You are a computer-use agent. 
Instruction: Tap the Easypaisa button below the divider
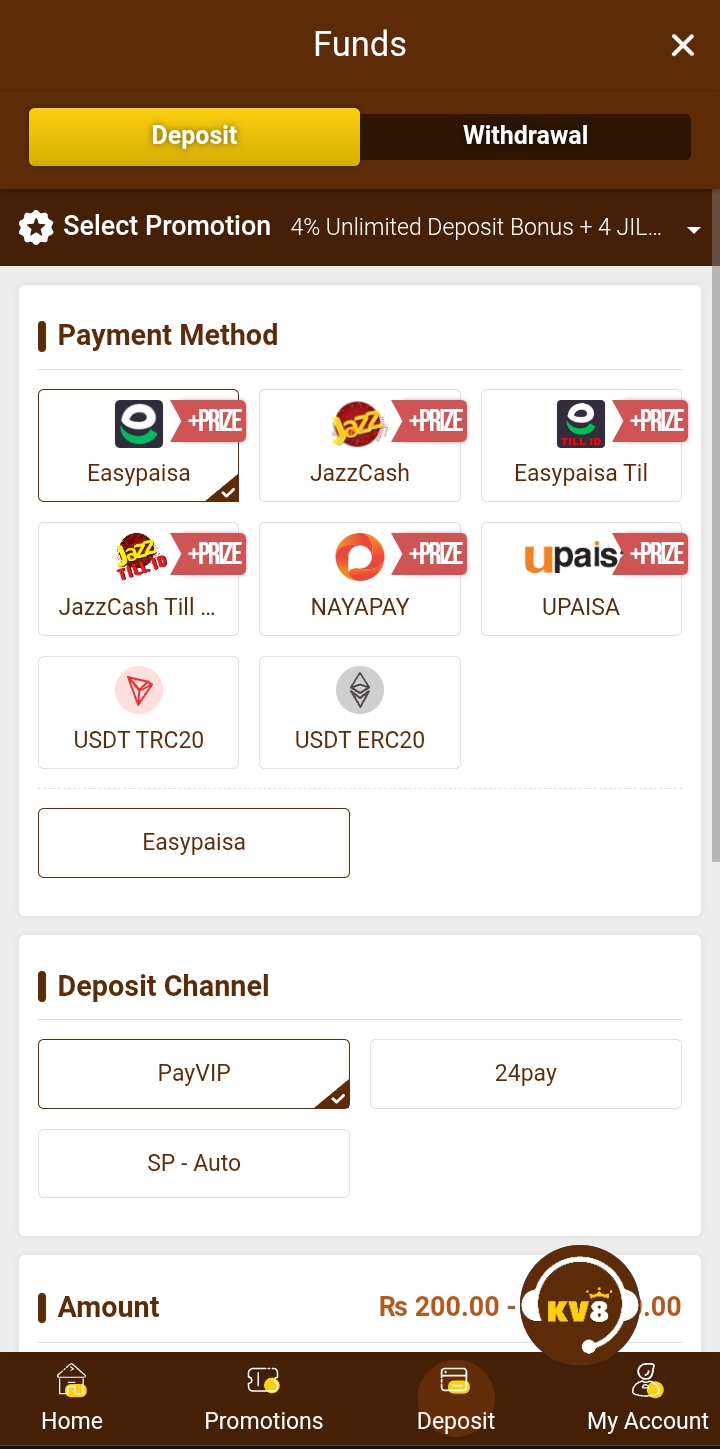pyautogui.click(x=194, y=843)
